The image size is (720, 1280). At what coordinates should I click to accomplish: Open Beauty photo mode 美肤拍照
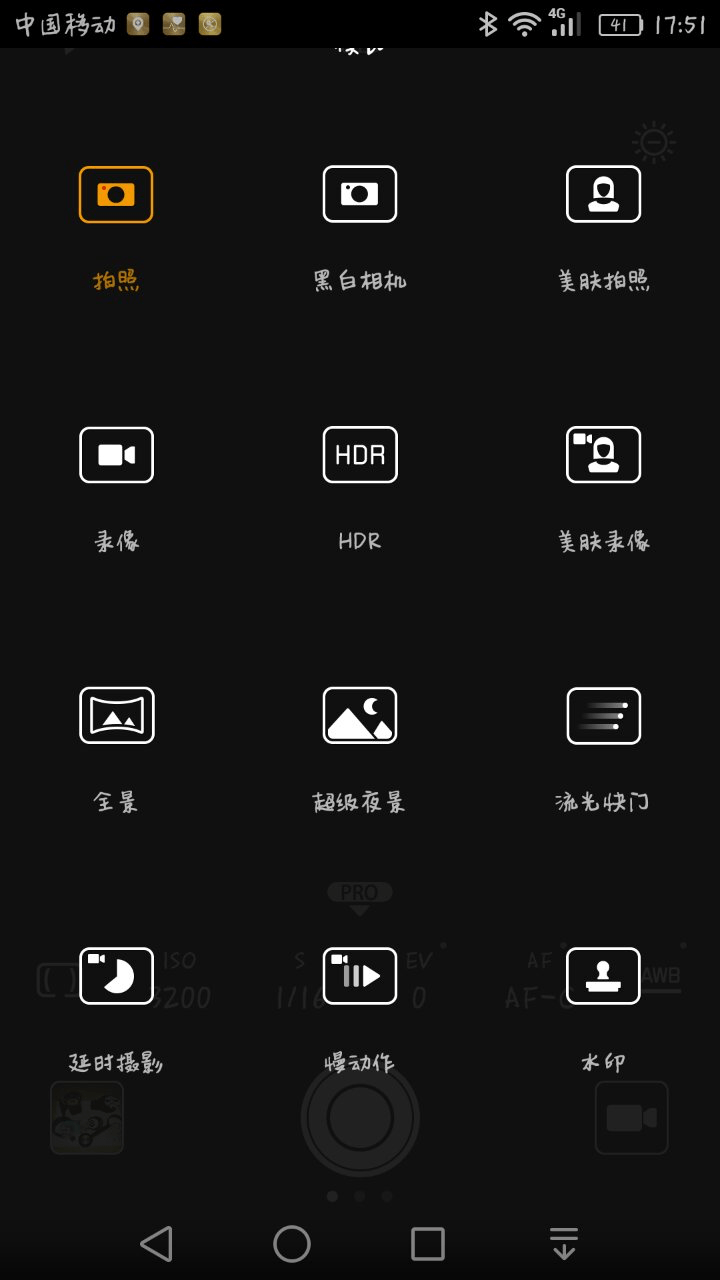point(603,194)
